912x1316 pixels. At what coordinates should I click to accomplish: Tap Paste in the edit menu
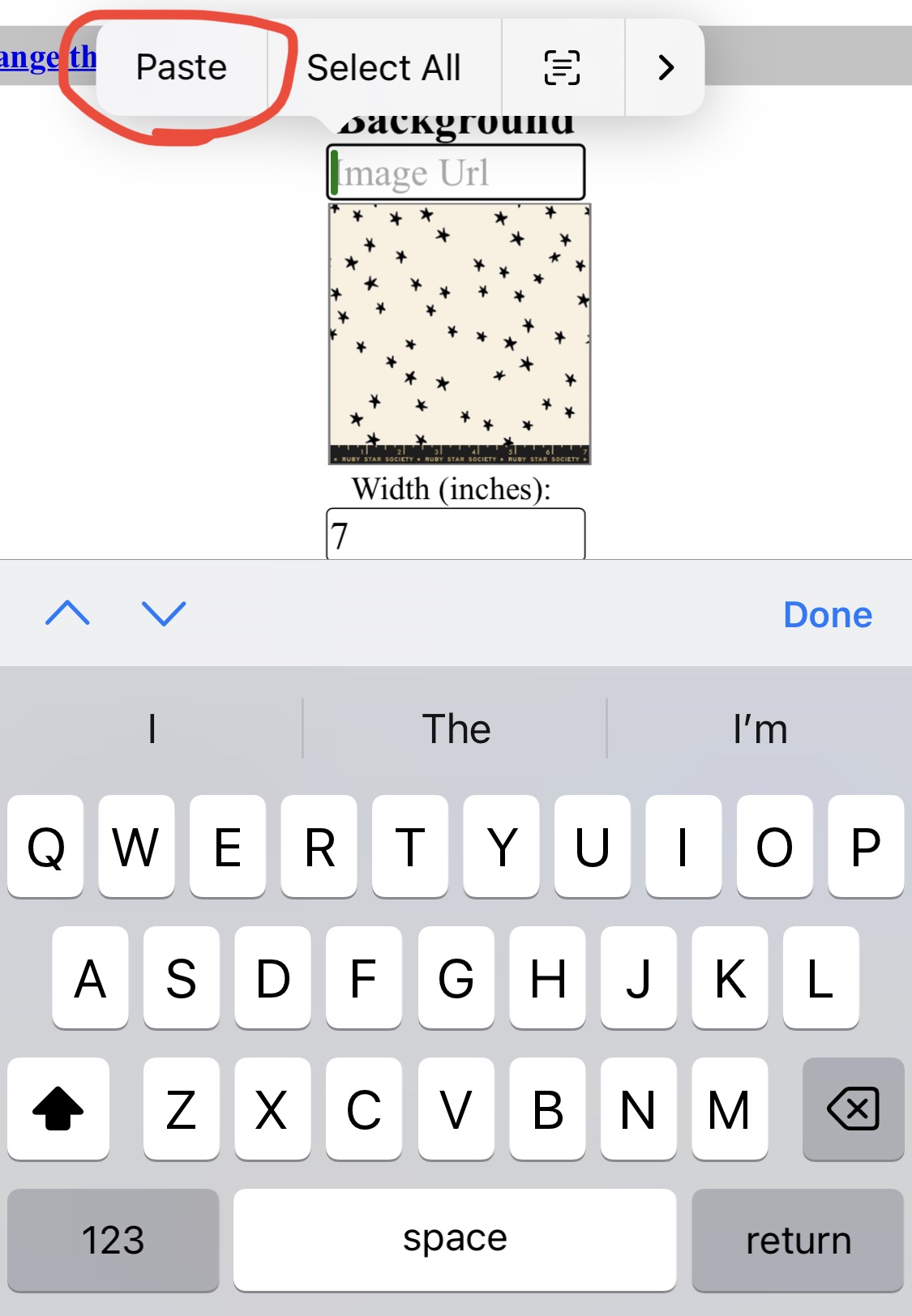coord(182,67)
